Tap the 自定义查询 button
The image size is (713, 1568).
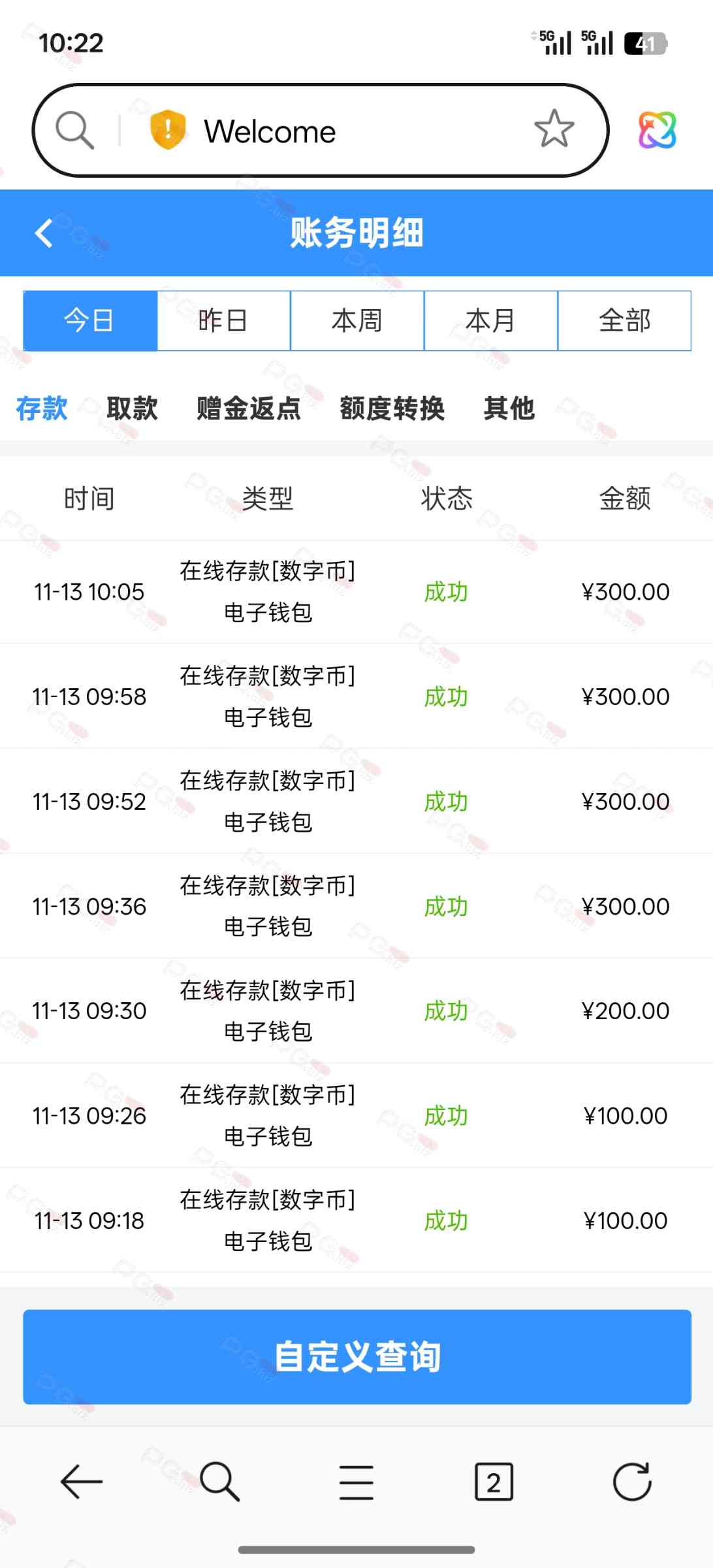pyautogui.click(x=357, y=1357)
